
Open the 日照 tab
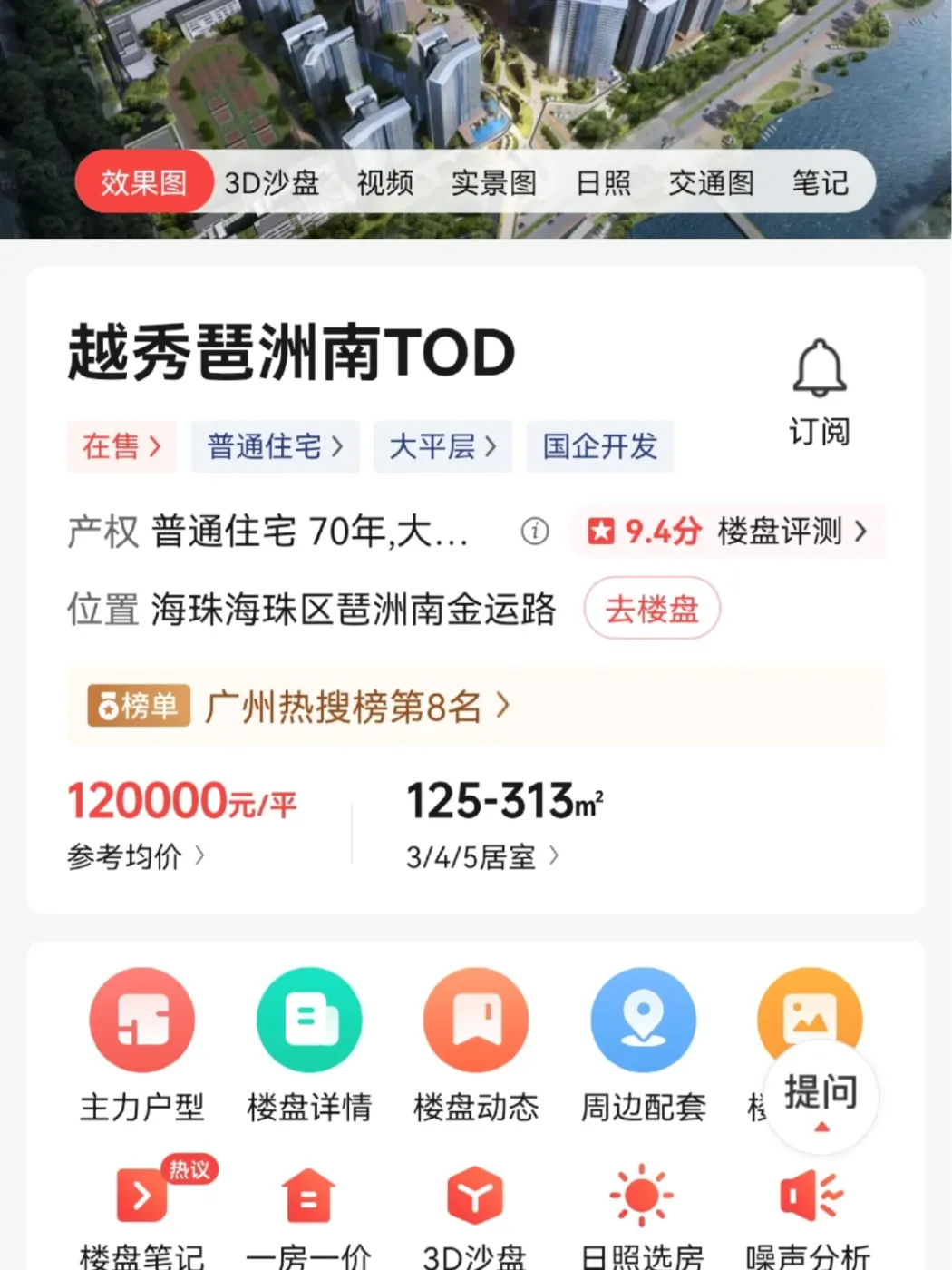point(603,183)
